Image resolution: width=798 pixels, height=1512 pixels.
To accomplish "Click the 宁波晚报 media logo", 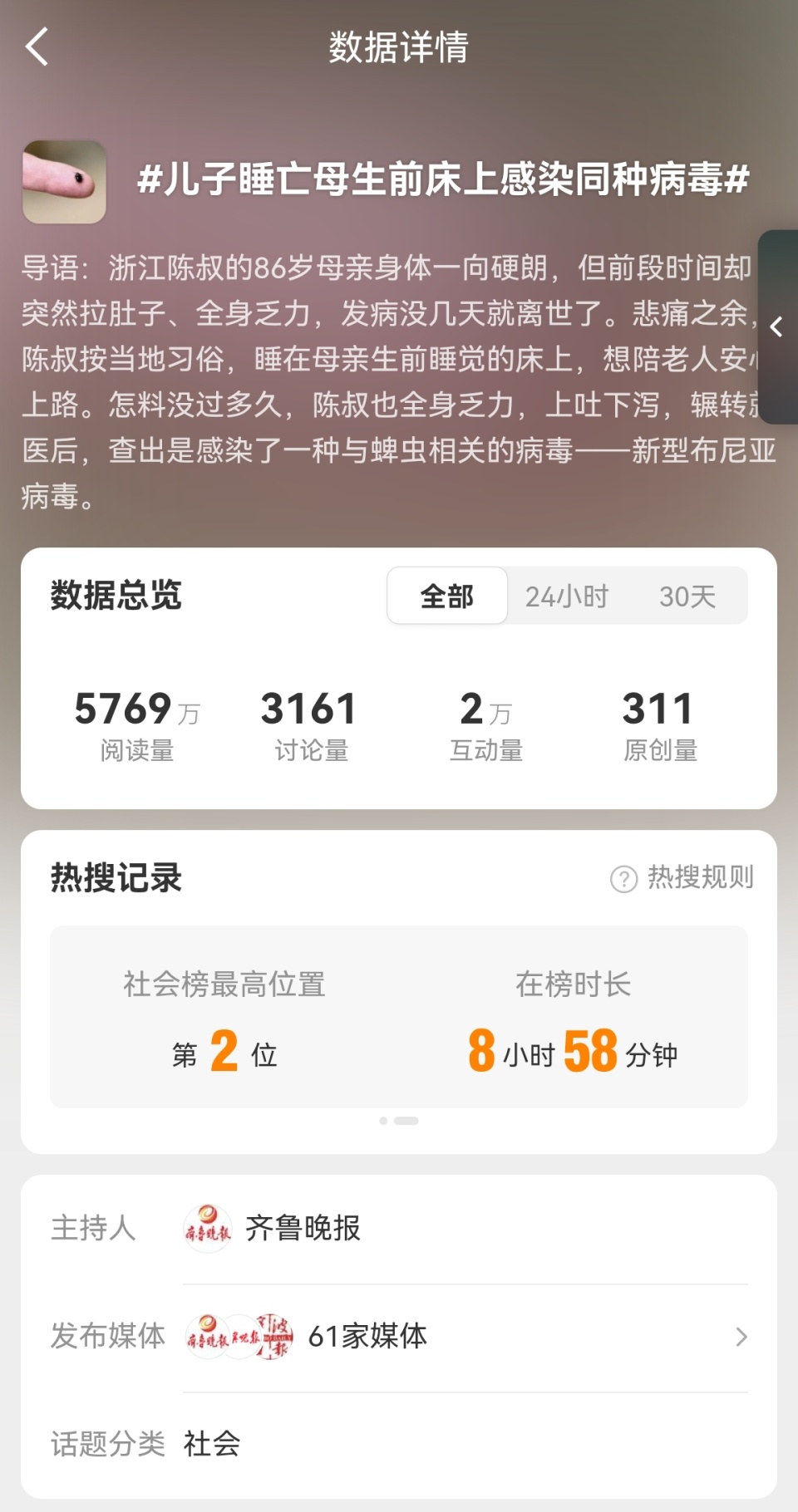I will coord(274,1337).
